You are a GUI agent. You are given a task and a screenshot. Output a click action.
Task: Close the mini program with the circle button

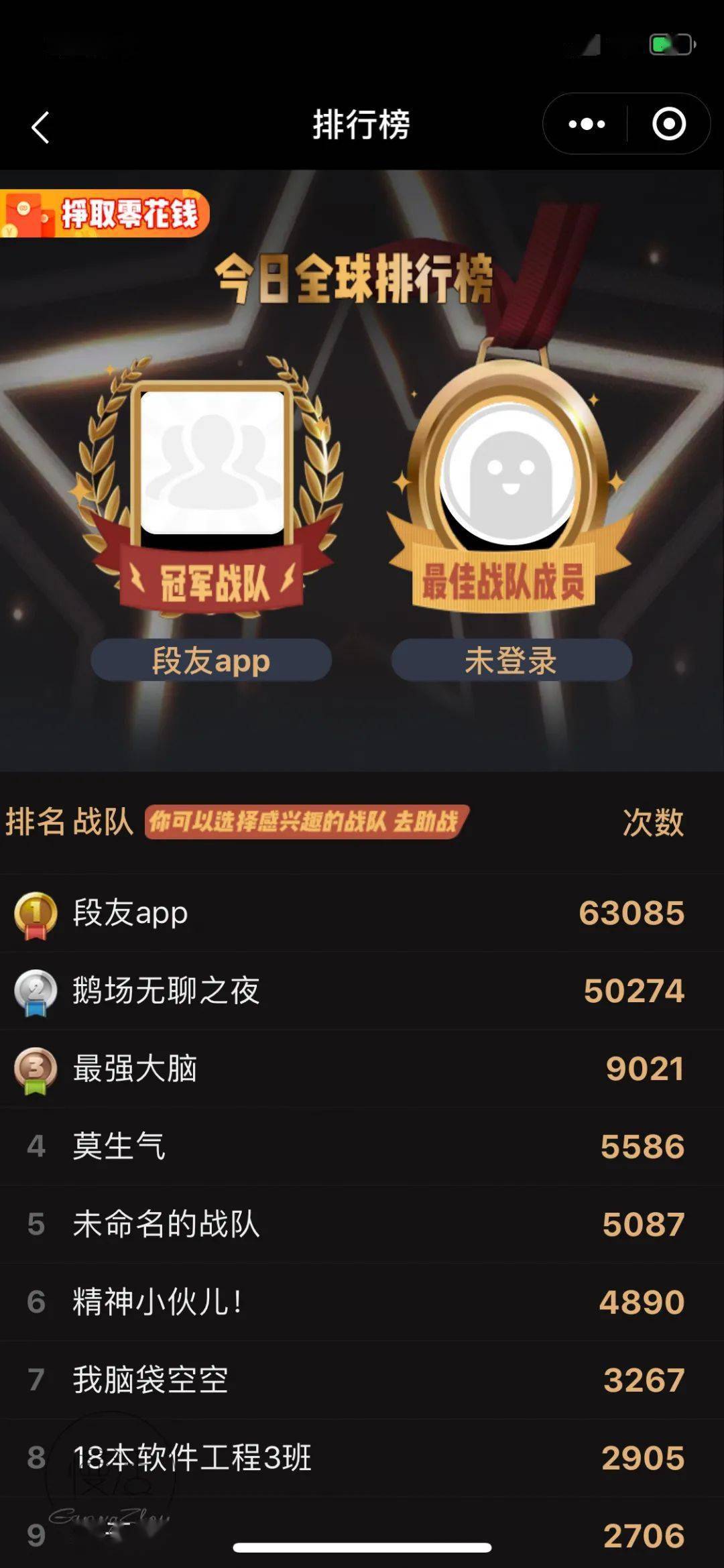668,124
